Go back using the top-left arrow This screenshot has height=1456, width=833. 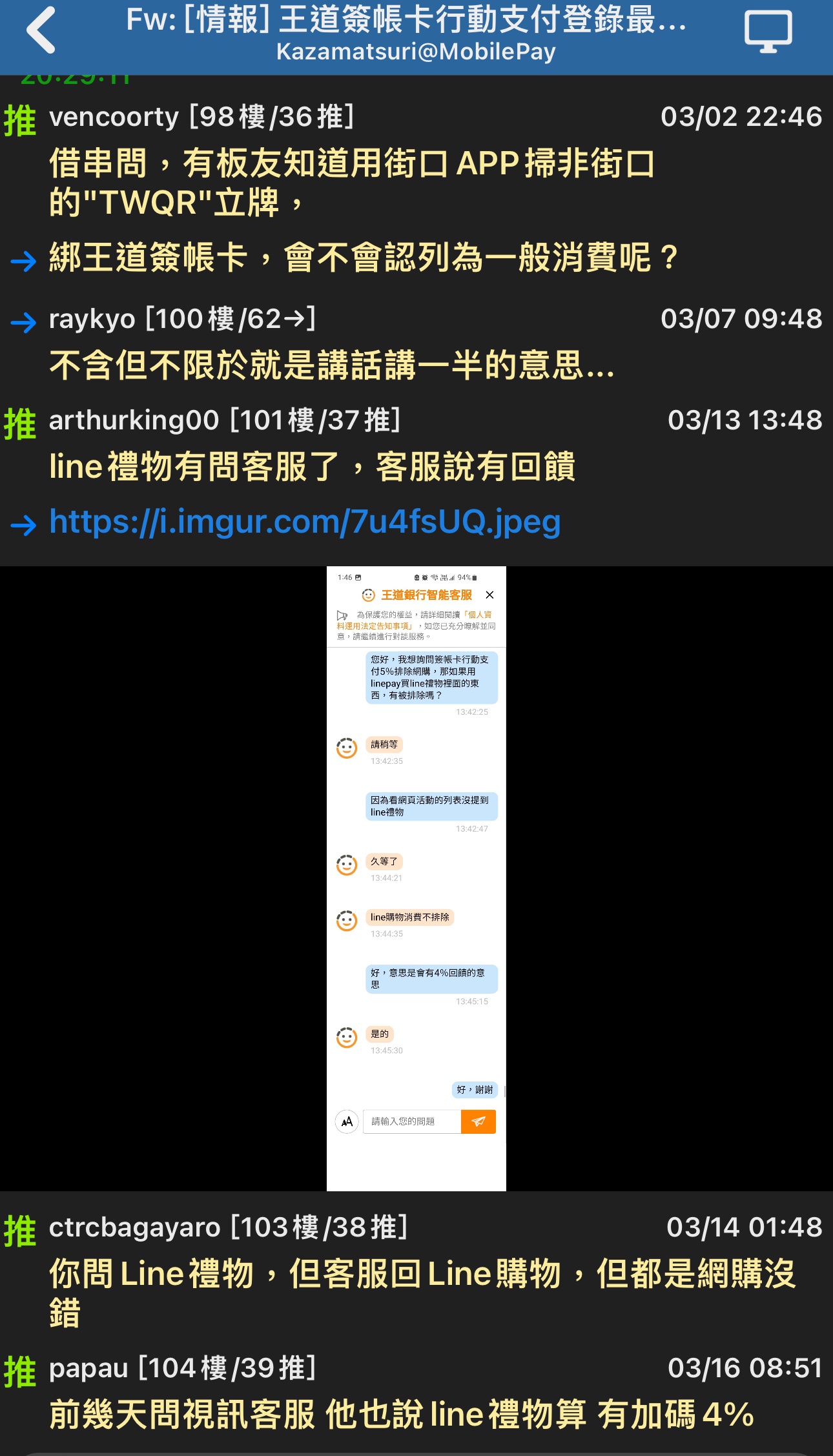point(41,31)
